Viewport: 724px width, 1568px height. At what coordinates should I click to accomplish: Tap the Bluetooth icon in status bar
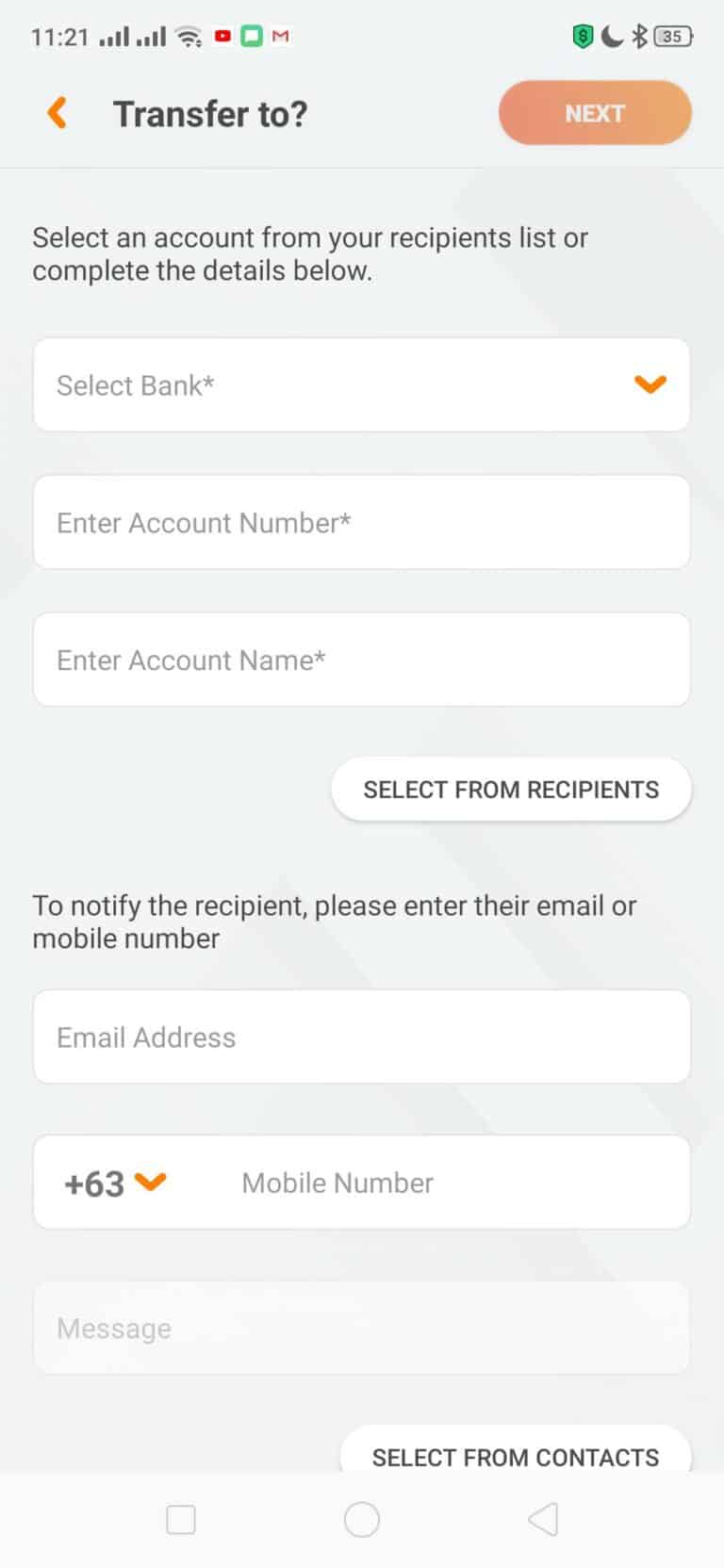[639, 37]
